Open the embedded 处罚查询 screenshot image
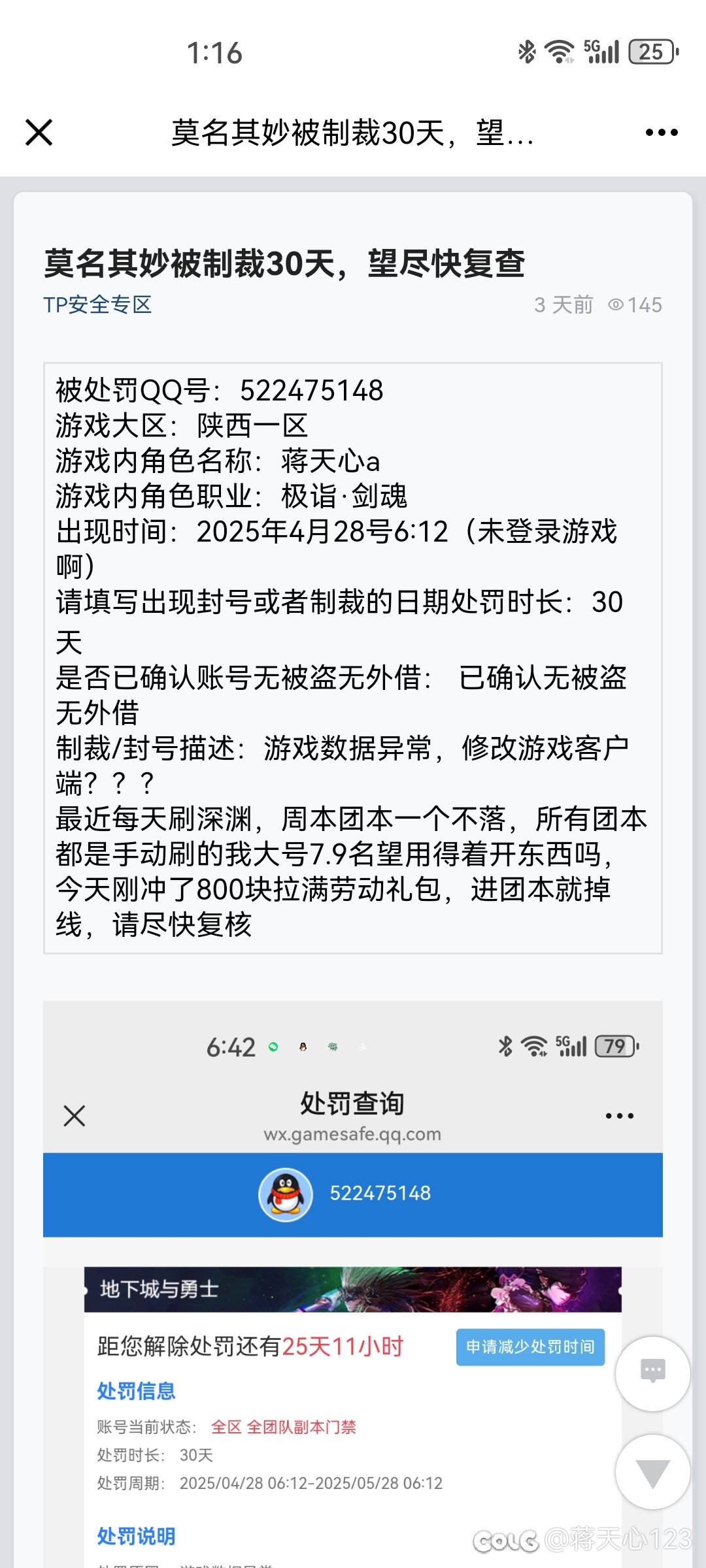 pyautogui.click(x=353, y=1284)
